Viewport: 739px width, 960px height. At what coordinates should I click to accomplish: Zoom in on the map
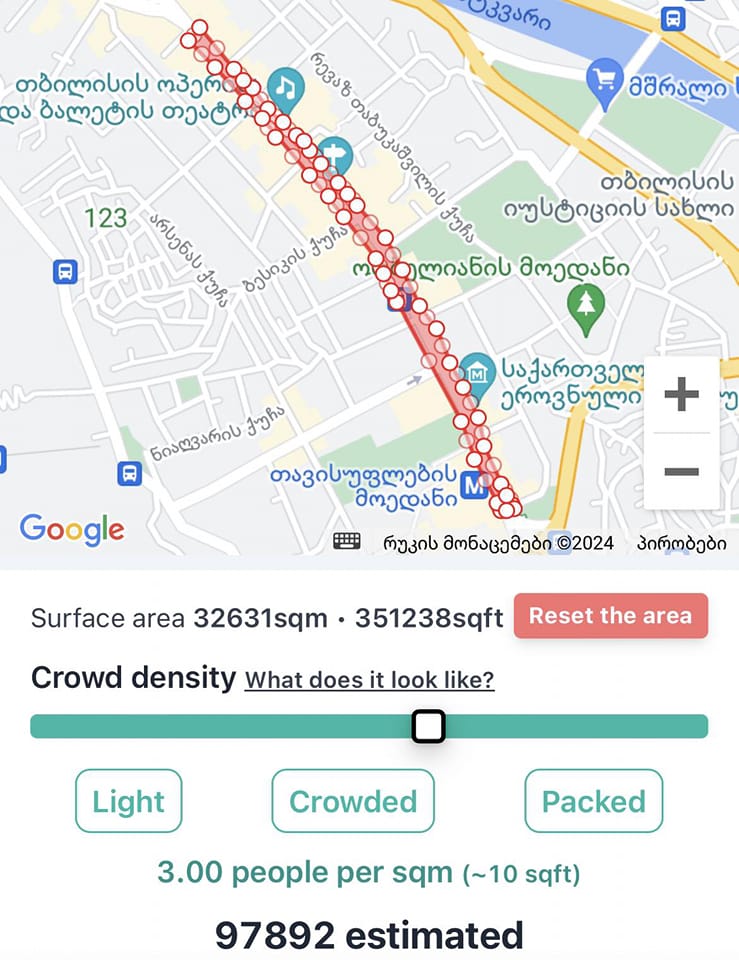pos(681,394)
